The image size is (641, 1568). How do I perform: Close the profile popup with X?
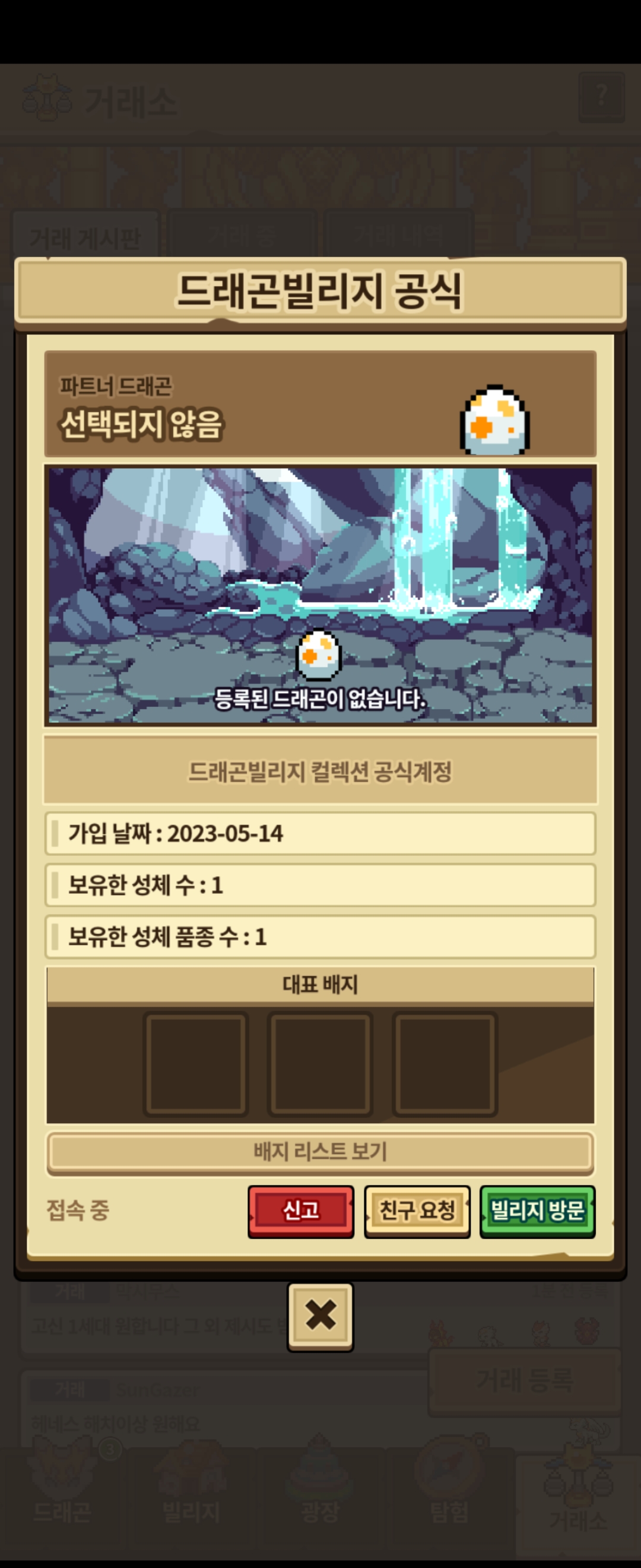tap(320, 1316)
